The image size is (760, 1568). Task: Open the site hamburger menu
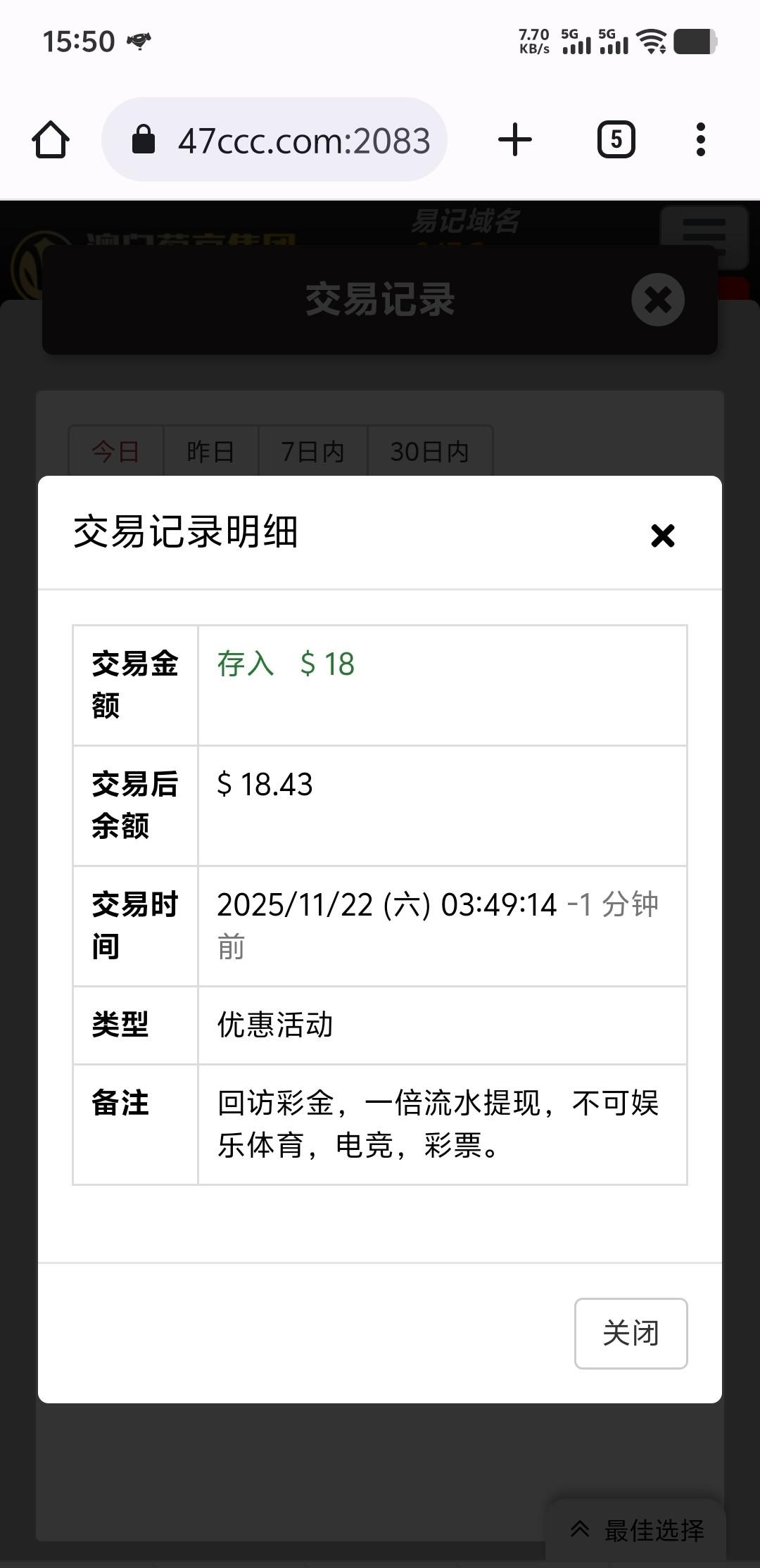point(704,235)
